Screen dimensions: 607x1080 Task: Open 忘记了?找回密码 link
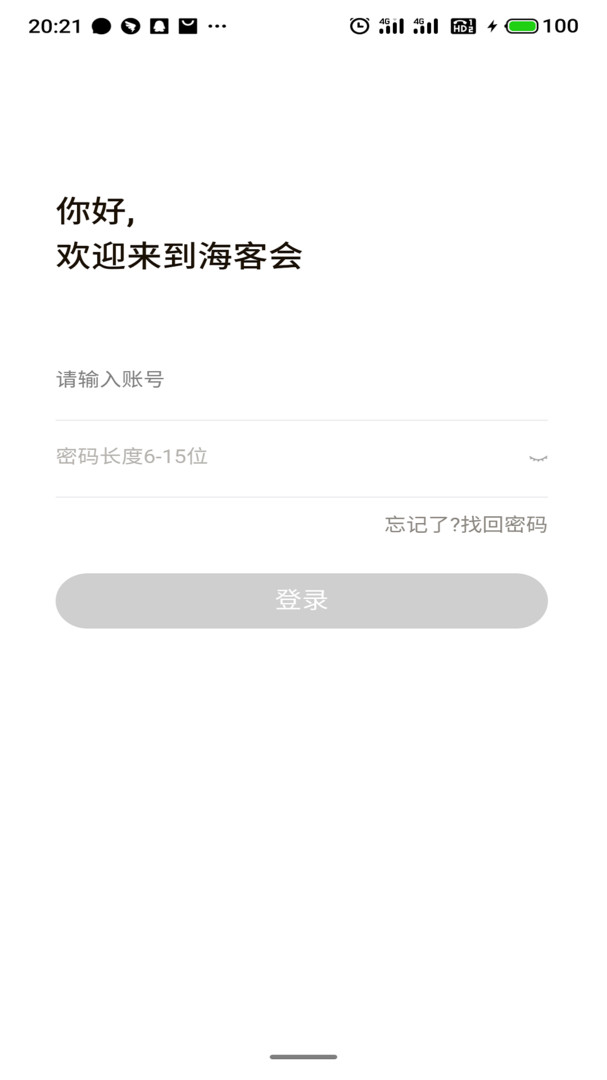[x=466, y=525]
